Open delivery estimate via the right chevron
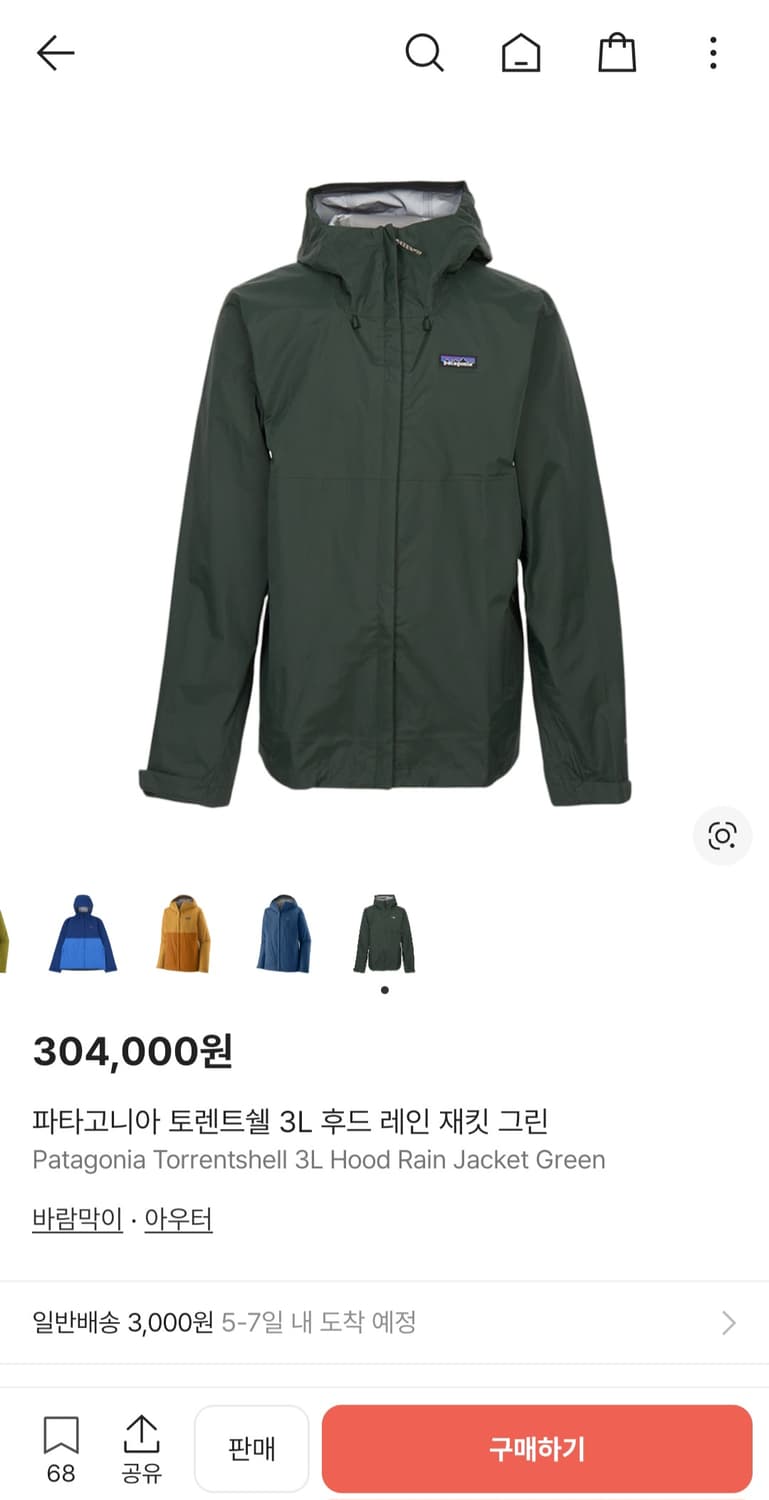This screenshot has height=1500, width=769. click(729, 1322)
